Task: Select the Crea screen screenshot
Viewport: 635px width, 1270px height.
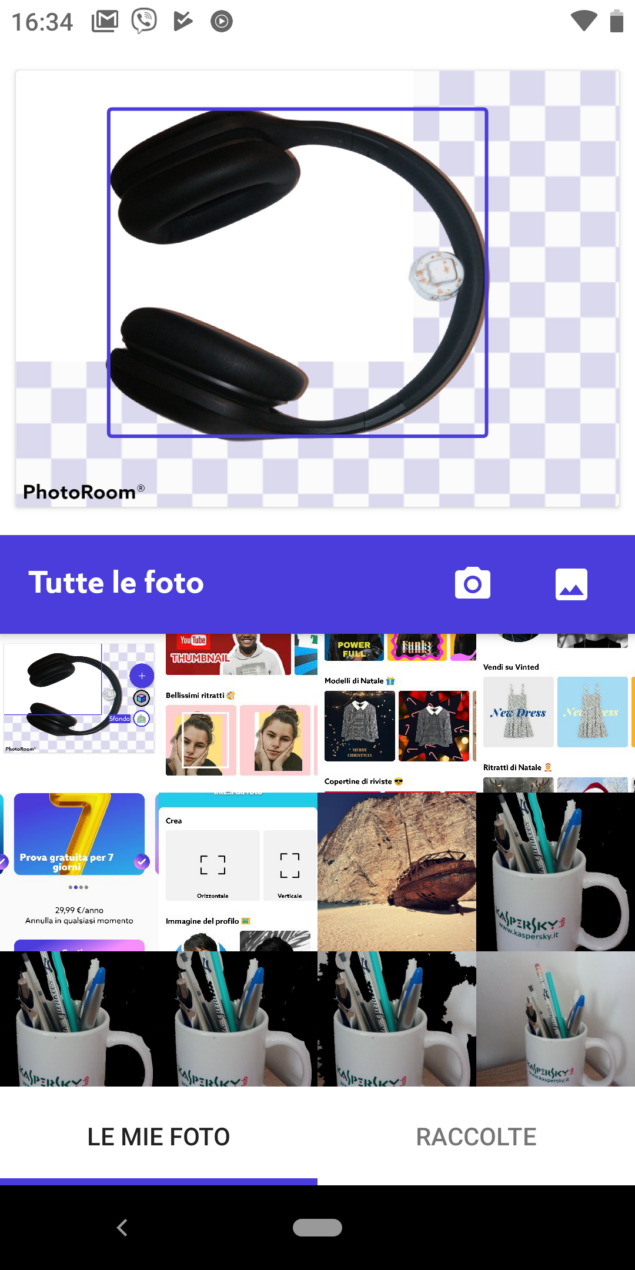Action: [238, 870]
